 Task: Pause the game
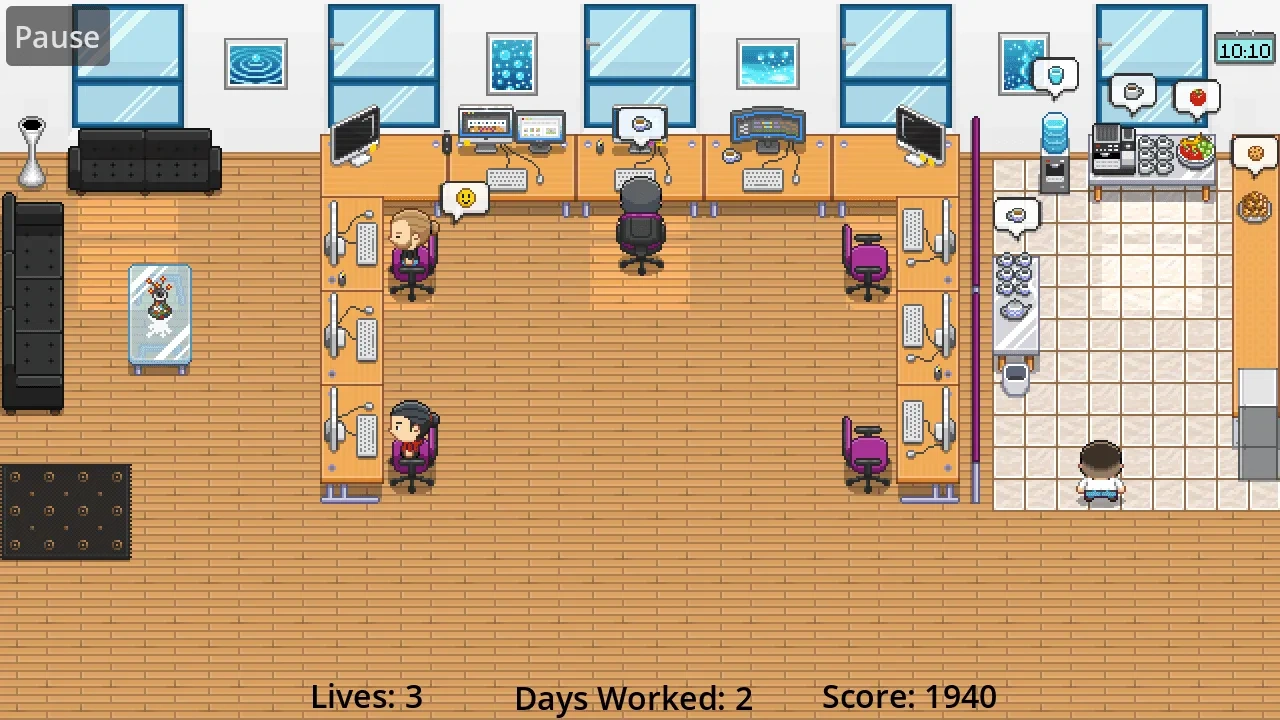pos(57,37)
